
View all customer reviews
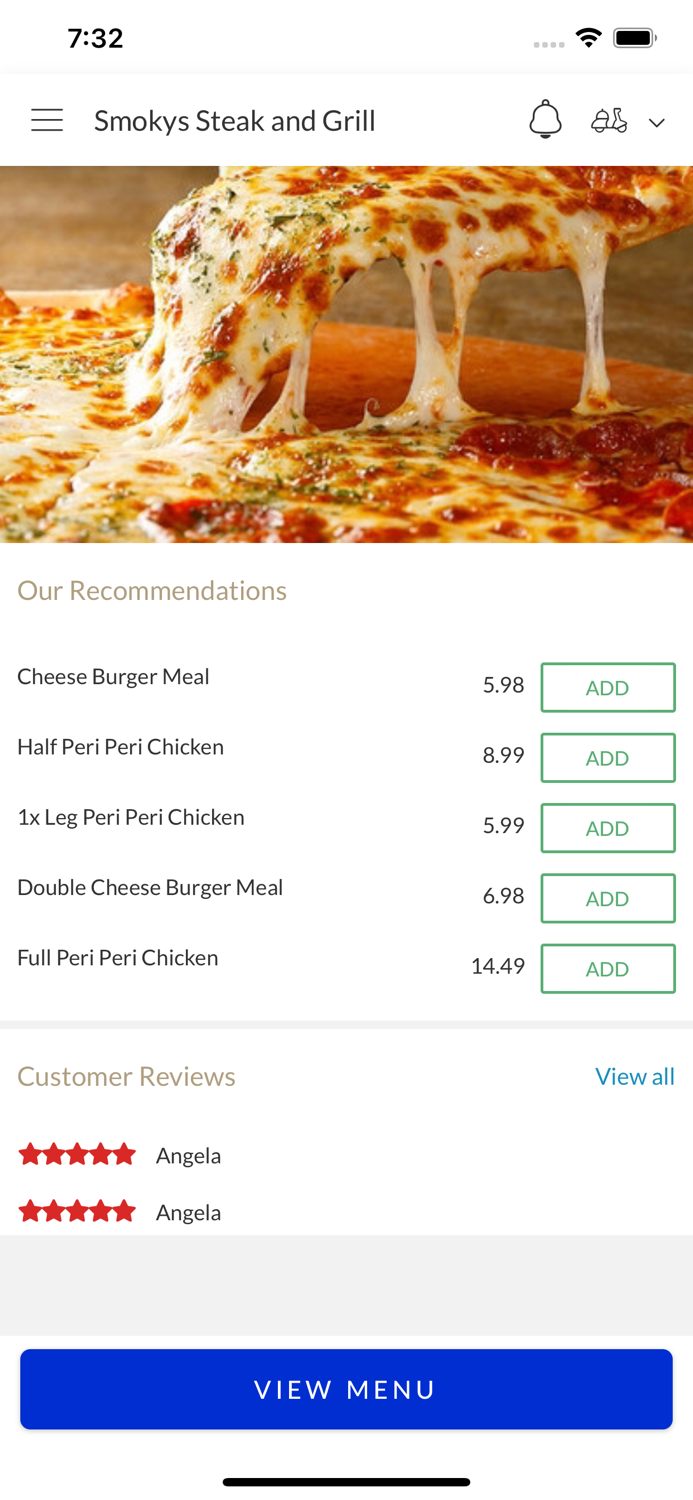(635, 1076)
